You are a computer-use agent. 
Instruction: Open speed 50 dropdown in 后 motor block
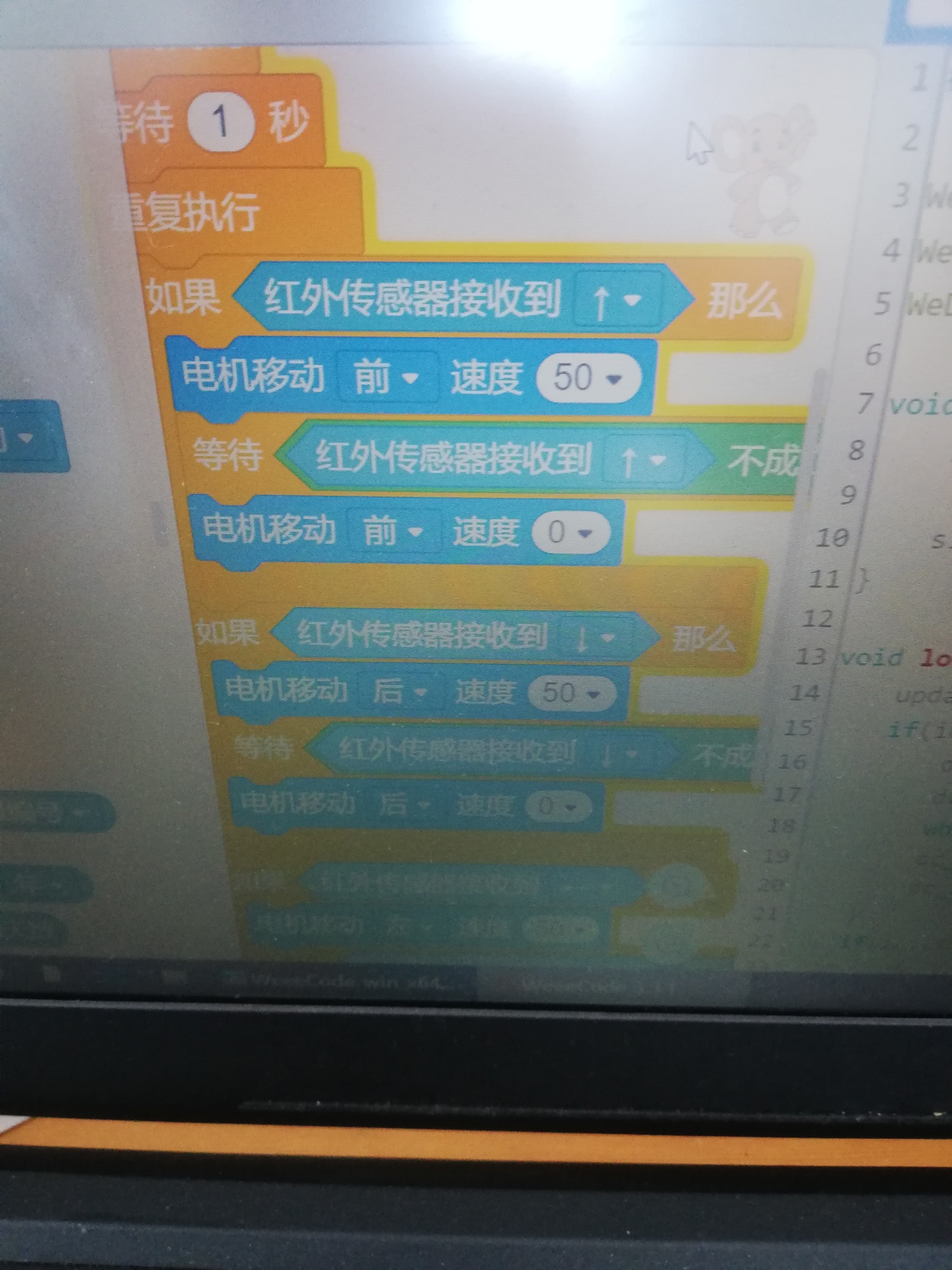click(x=571, y=693)
